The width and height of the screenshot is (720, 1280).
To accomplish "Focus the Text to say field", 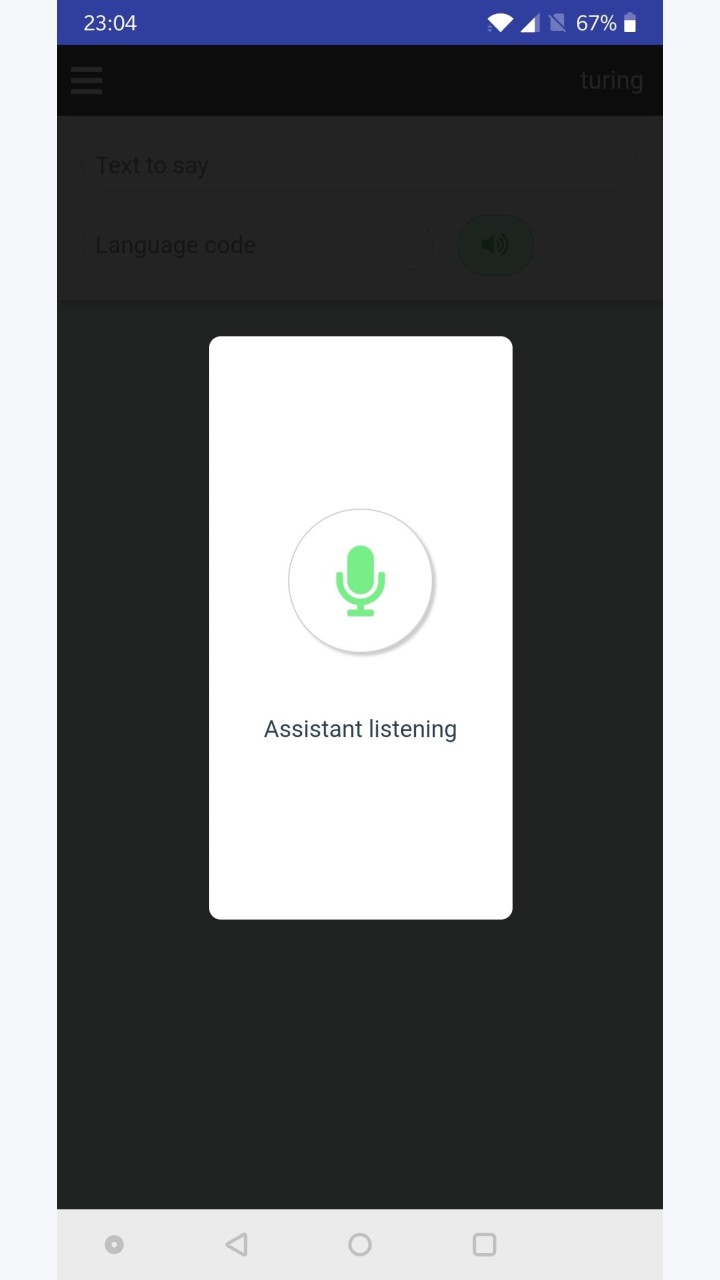I will coord(359,165).
